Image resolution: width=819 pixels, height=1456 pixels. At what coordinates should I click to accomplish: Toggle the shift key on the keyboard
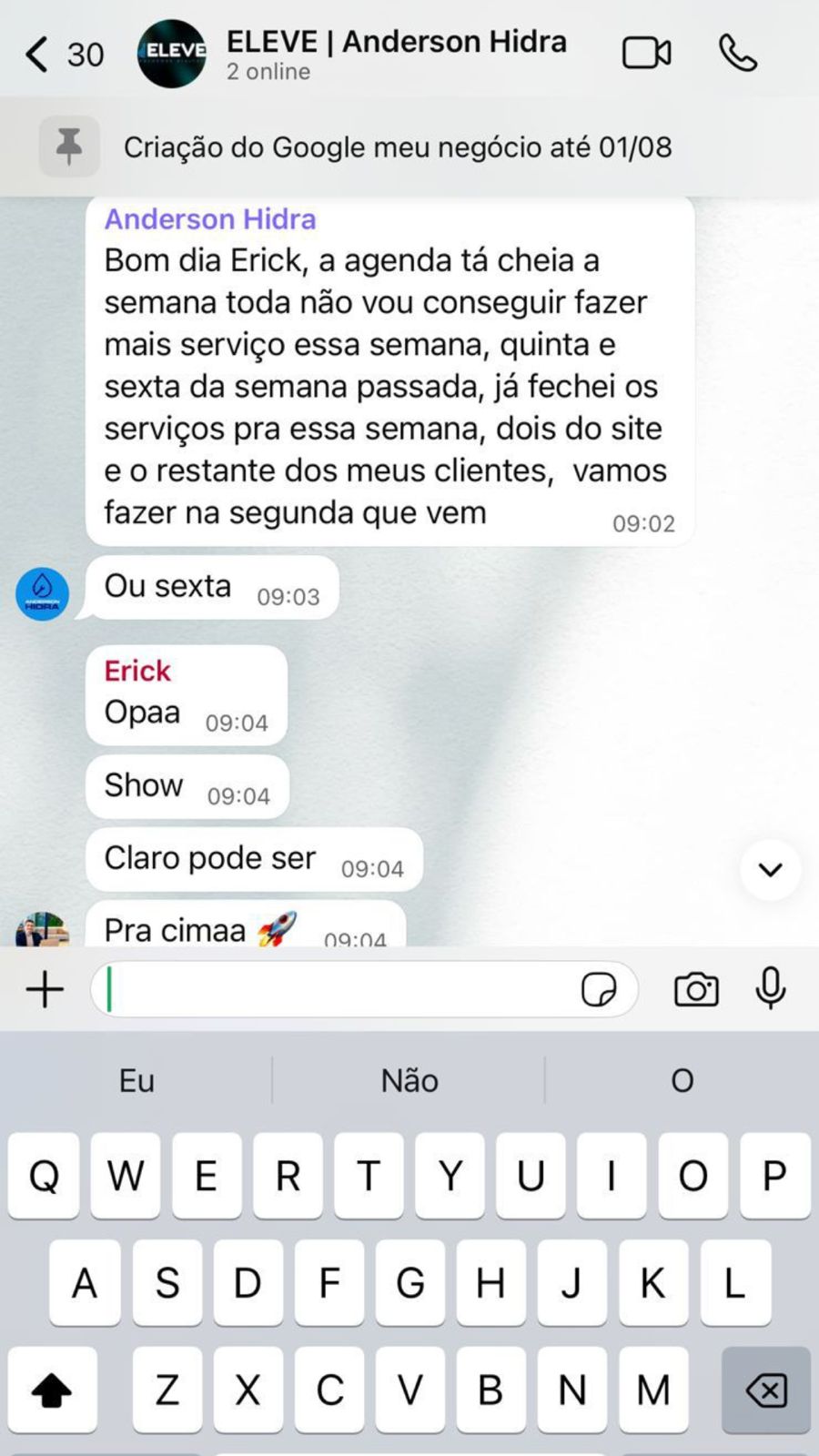click(x=52, y=1390)
